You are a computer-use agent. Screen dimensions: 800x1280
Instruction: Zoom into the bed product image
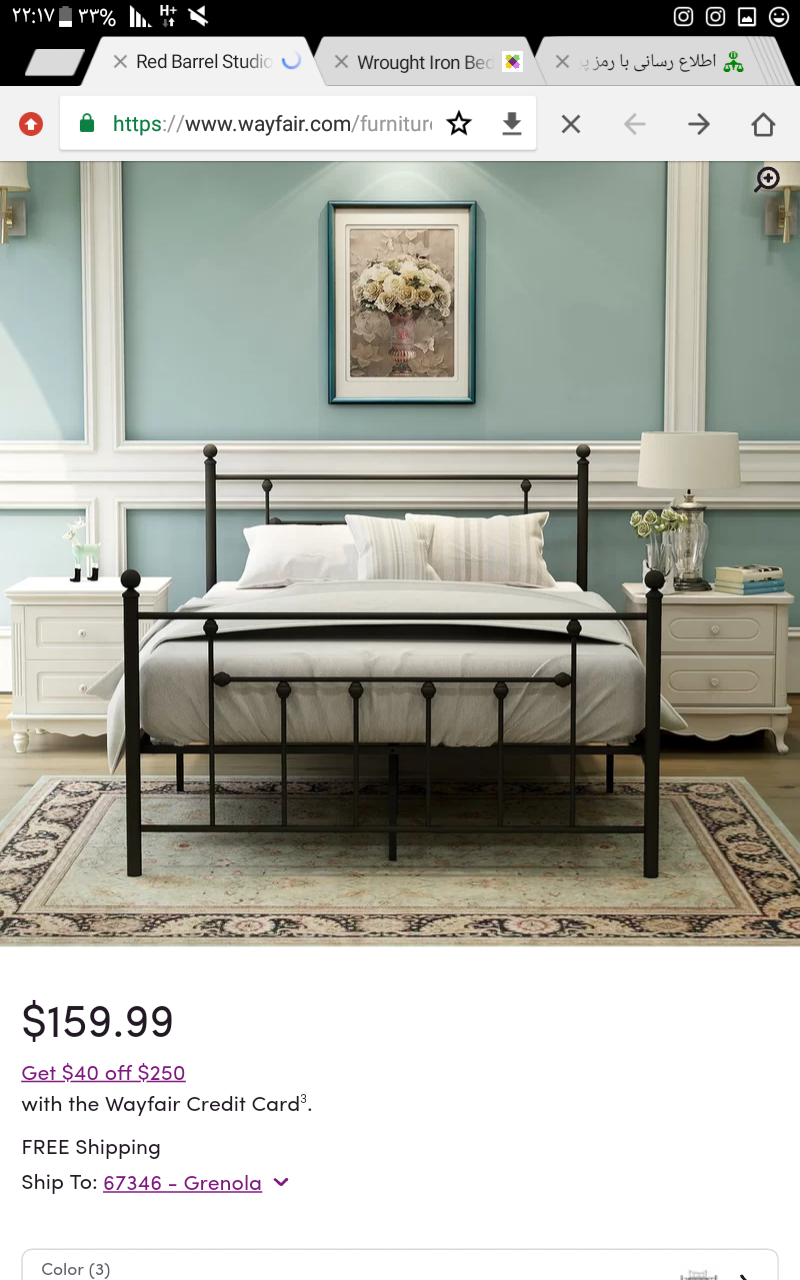pyautogui.click(x=767, y=180)
